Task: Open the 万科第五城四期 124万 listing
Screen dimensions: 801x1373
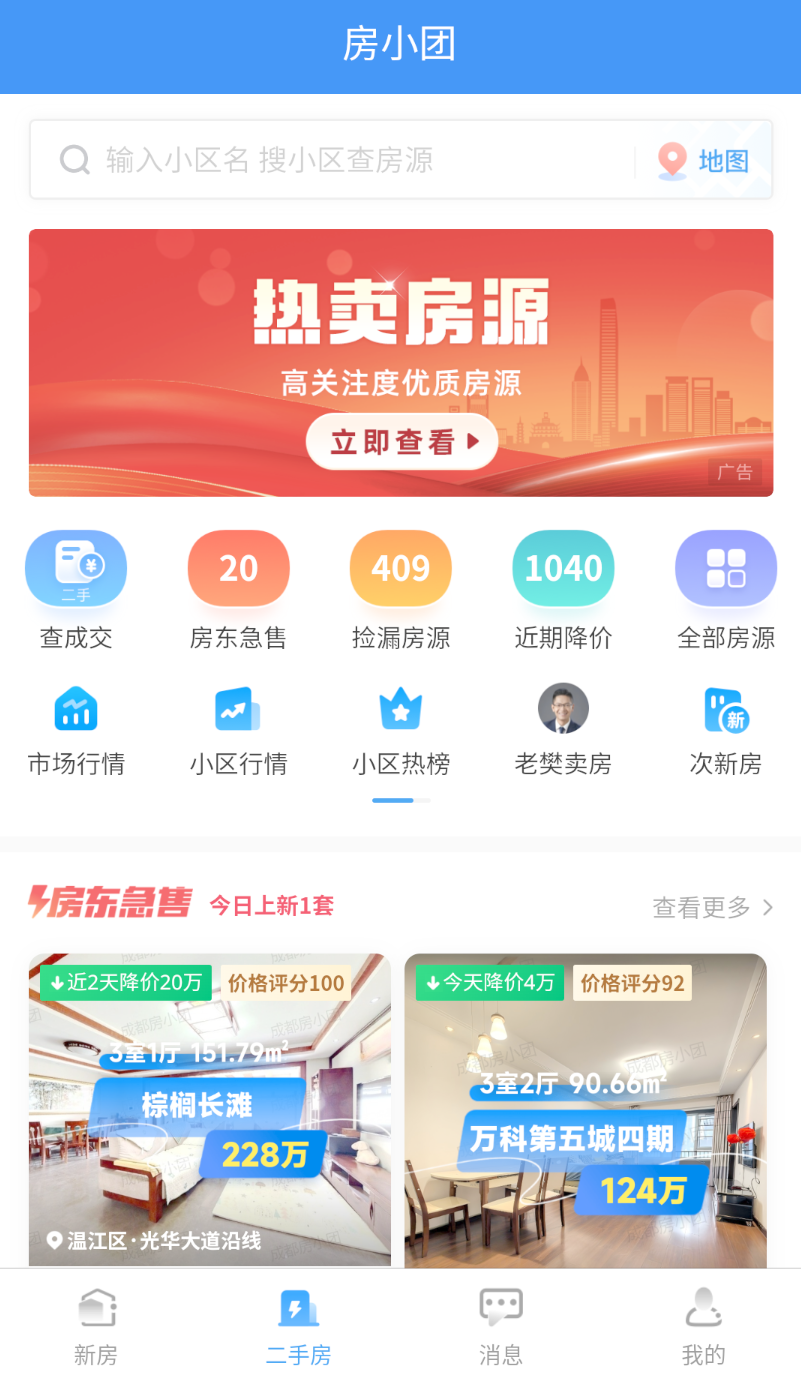Action: (586, 1110)
